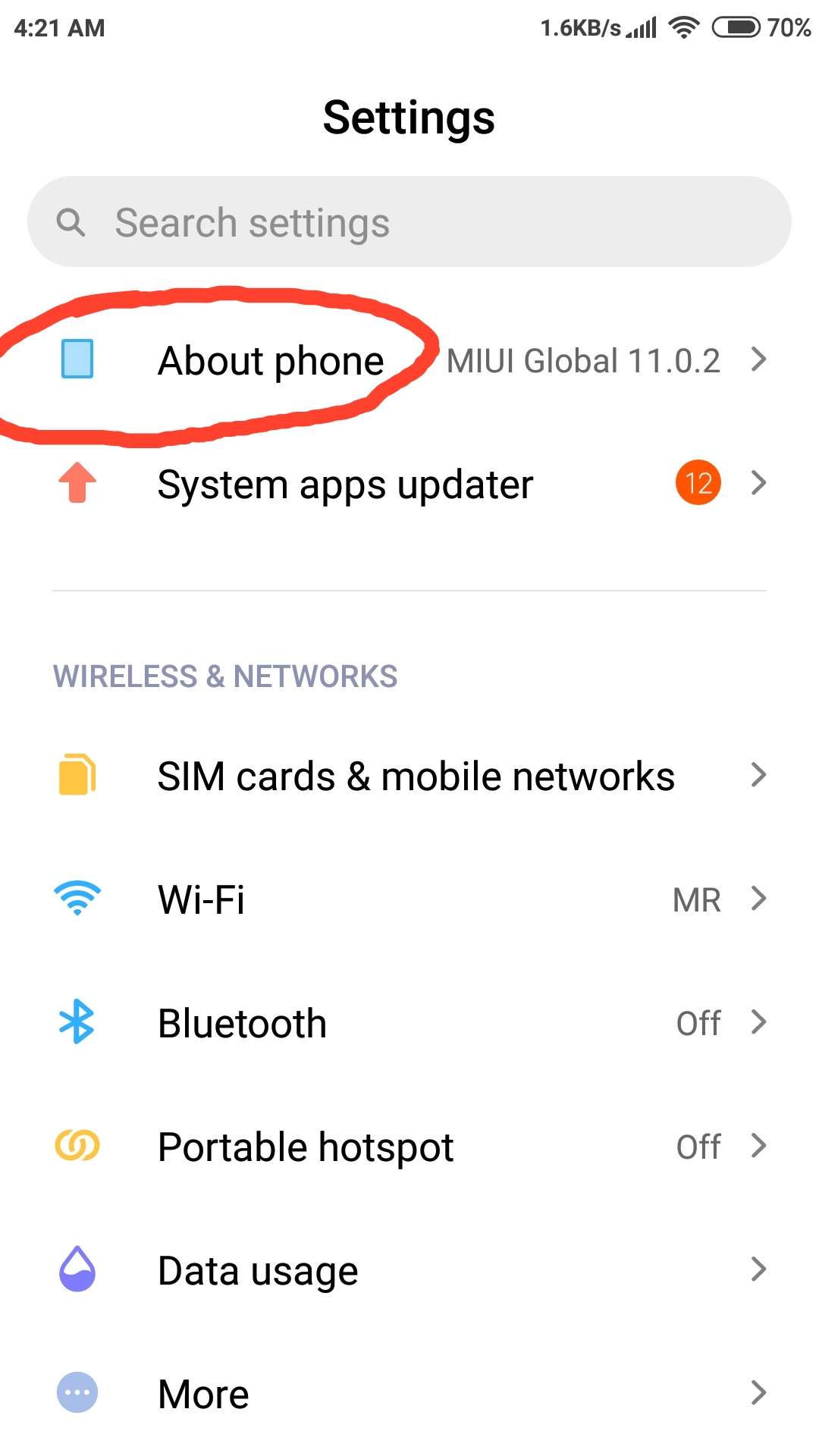
Task: Tap Wi-Fi row connected to MR network
Action: tap(409, 899)
